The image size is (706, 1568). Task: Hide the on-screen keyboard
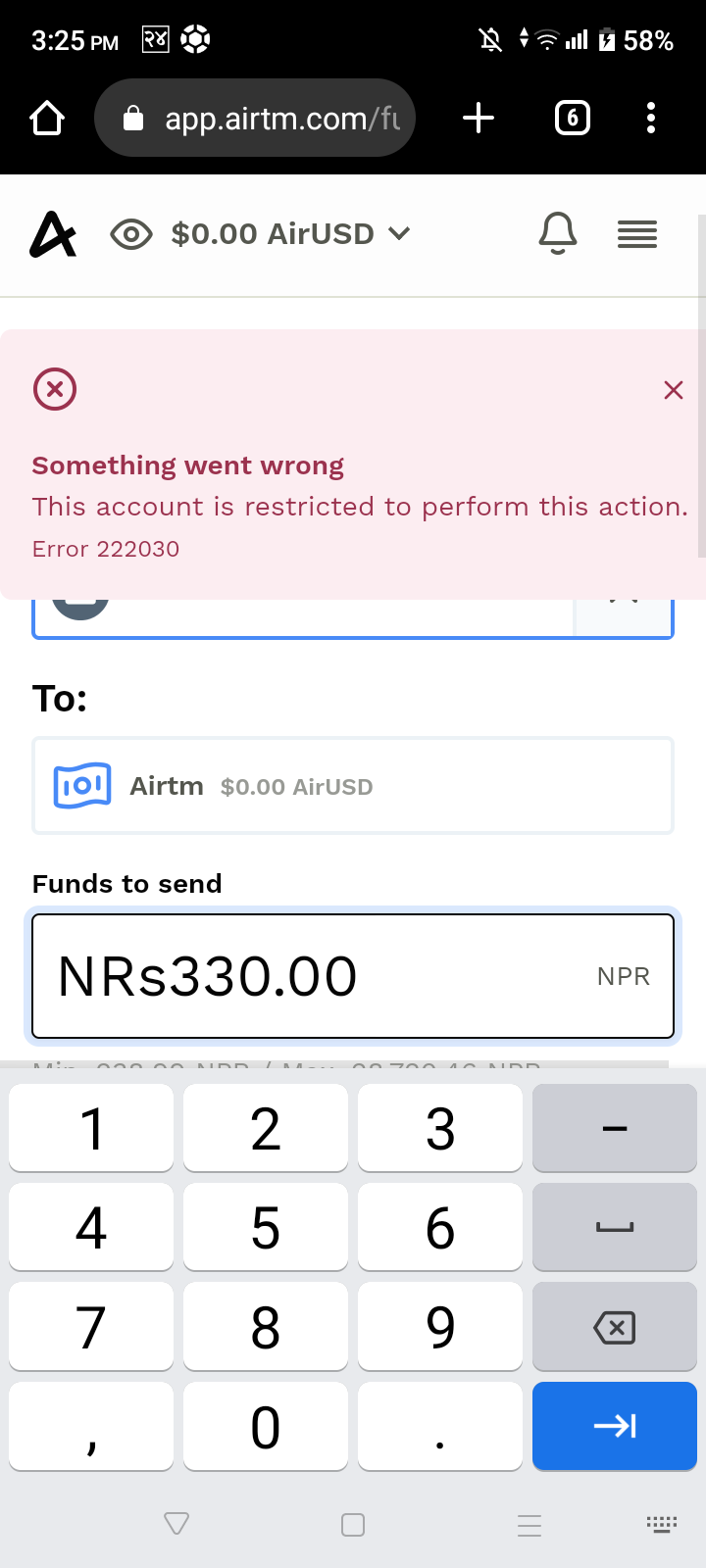click(x=176, y=1524)
